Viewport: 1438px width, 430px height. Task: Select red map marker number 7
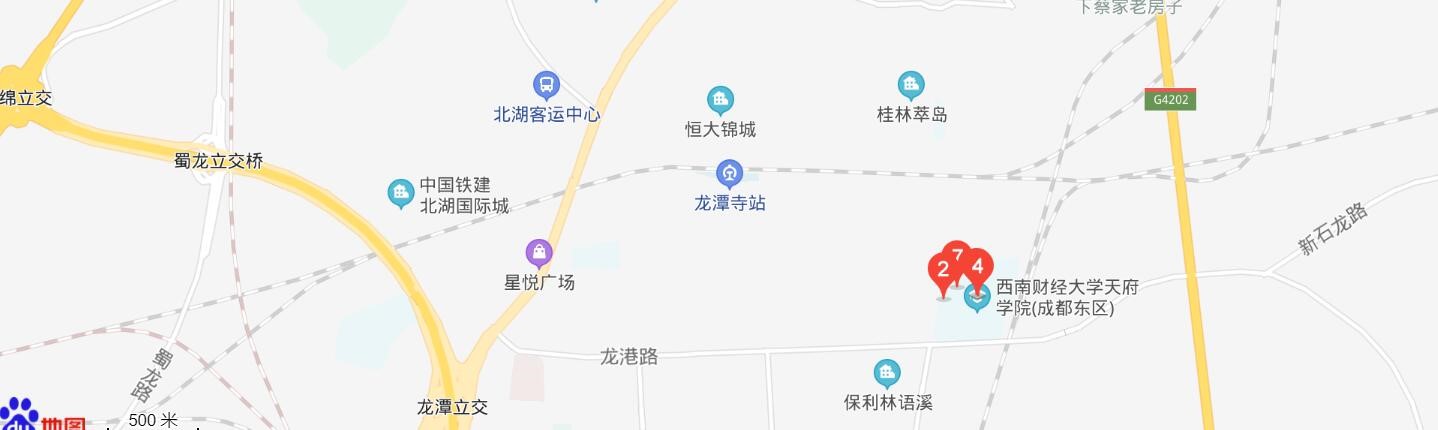[x=957, y=254]
